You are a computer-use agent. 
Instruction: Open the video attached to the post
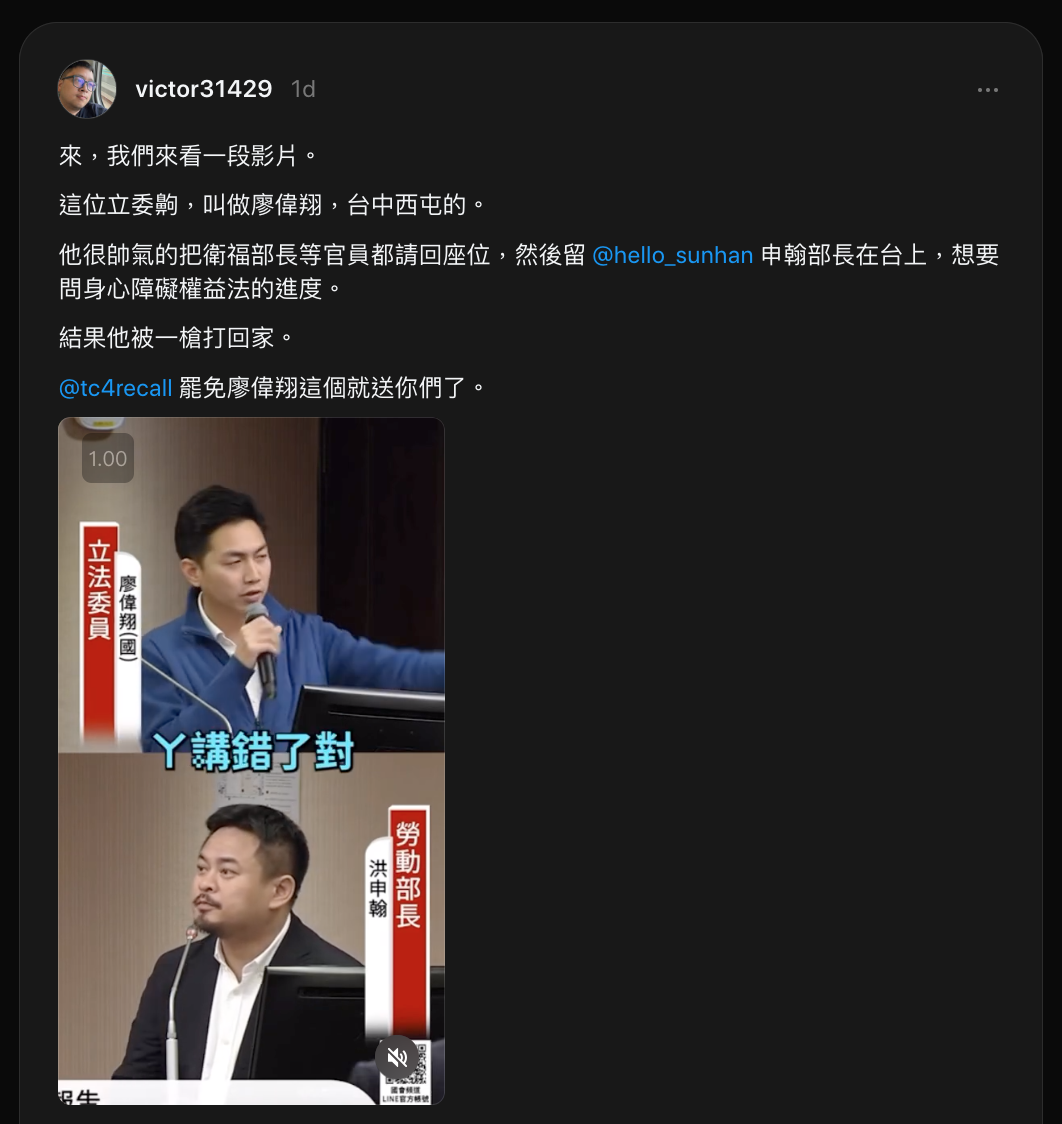251,760
